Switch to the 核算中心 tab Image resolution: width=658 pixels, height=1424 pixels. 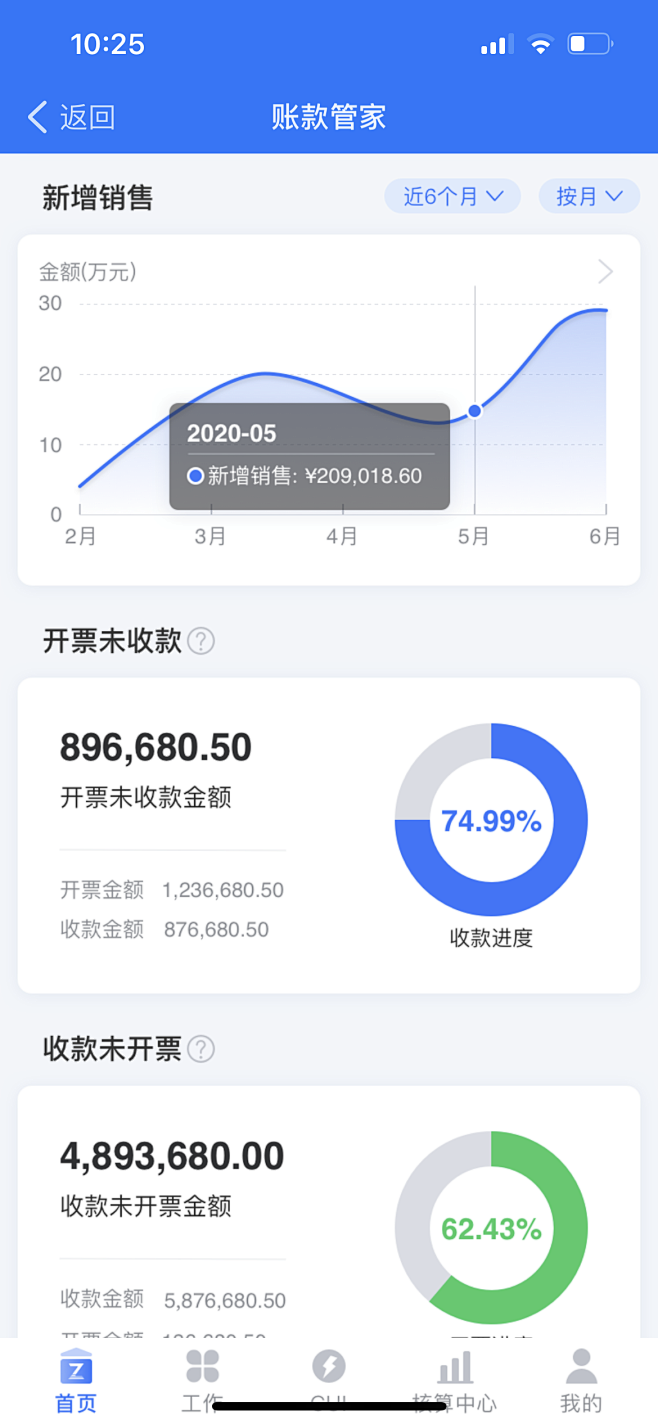pos(455,1380)
